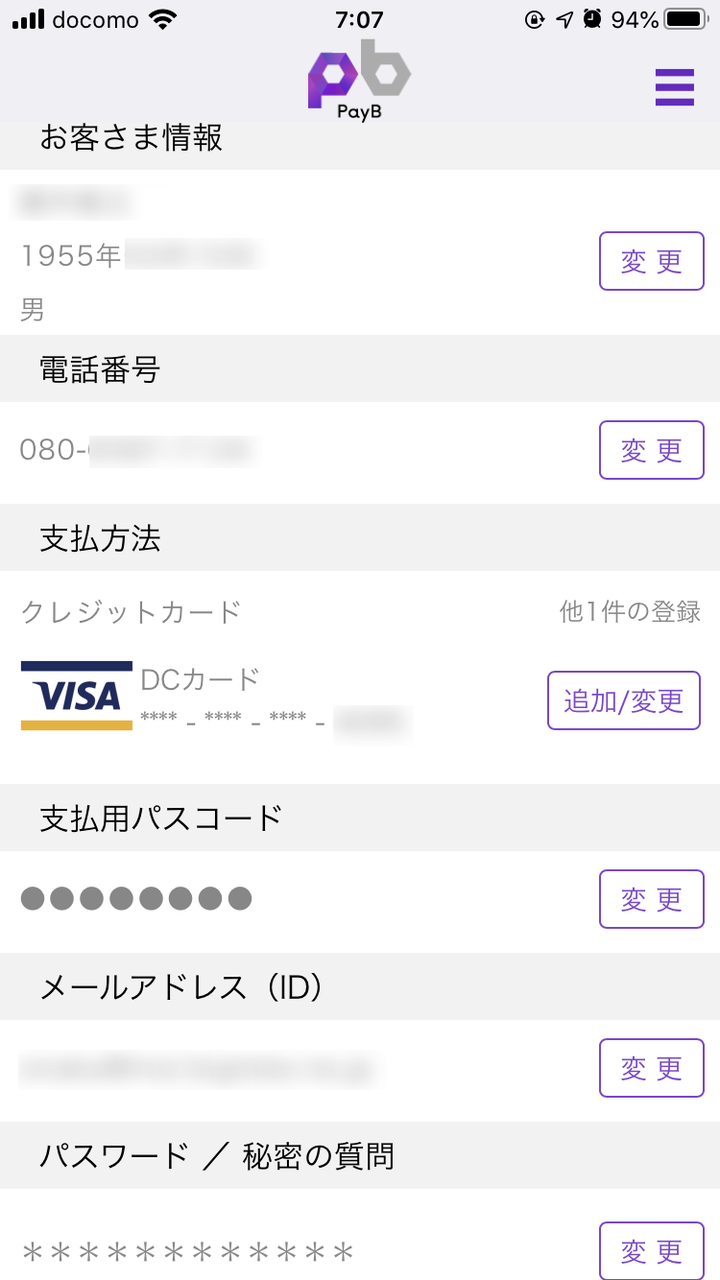This screenshot has height=1280, width=720.
Task: Edit the メールアドレス (ID)
Action: tap(651, 1068)
